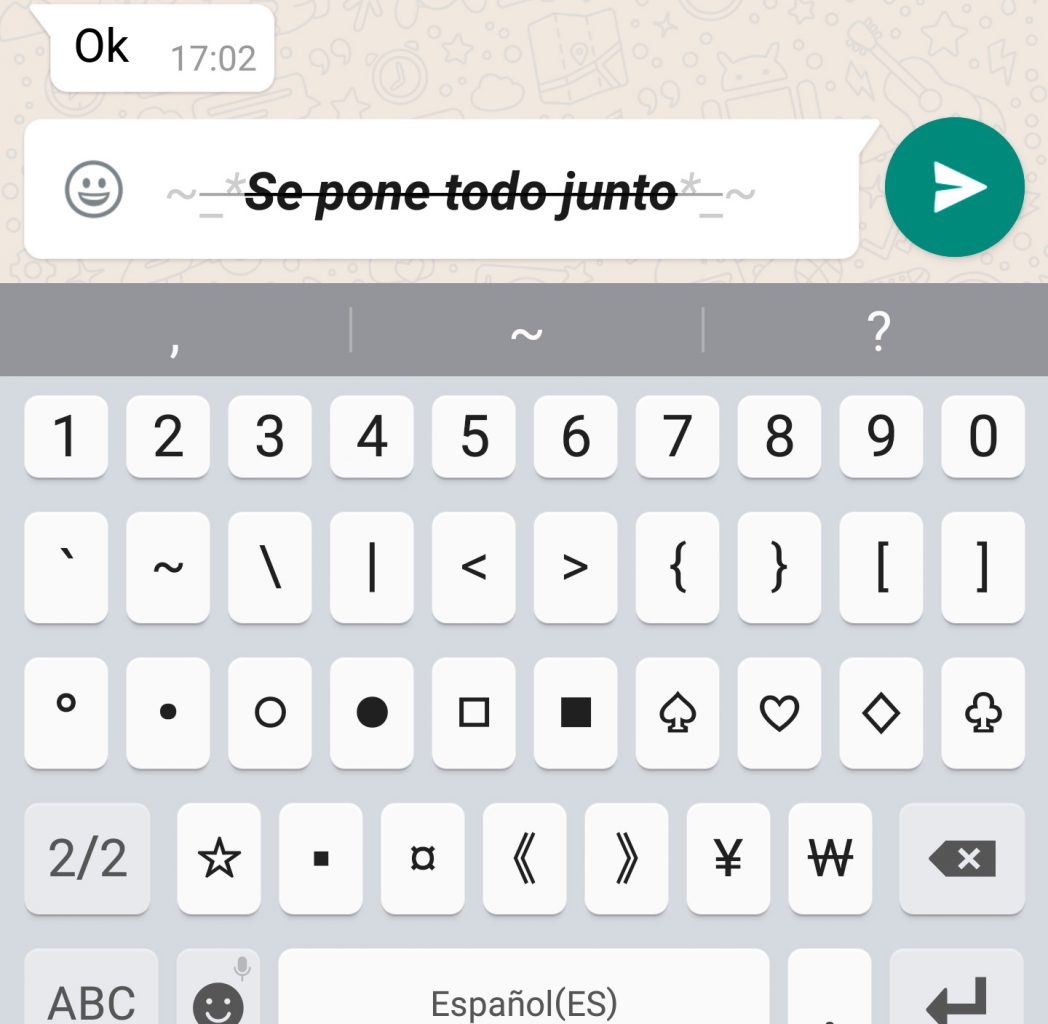Send the typed message

click(954, 187)
